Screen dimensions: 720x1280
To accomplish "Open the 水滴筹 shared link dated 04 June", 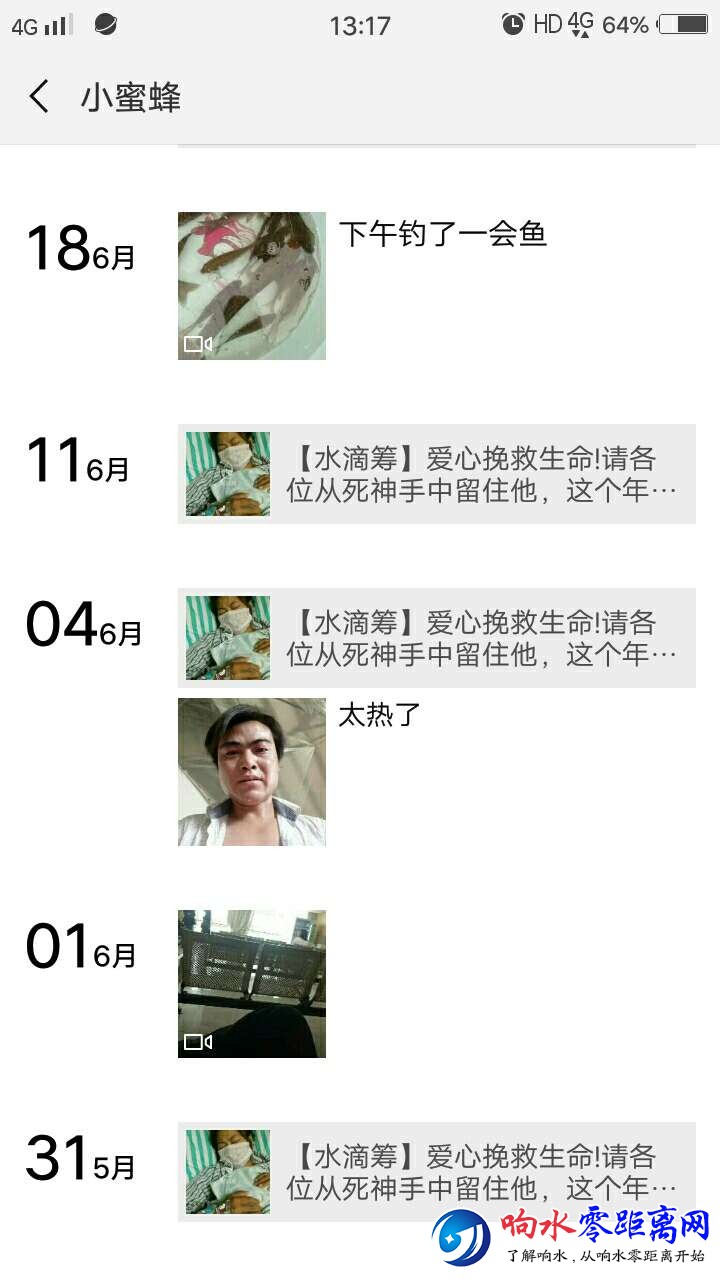I will point(437,638).
